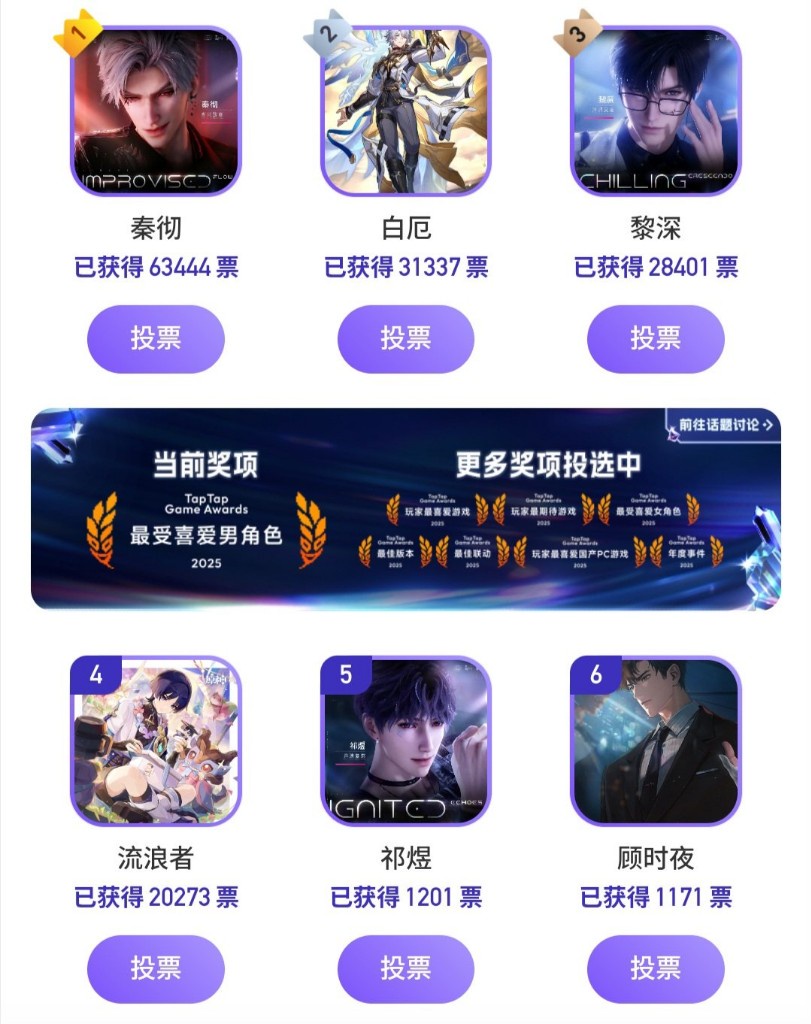Give 流浪者 a vote
The width and height of the screenshot is (811, 1024).
pyautogui.click(x=156, y=968)
